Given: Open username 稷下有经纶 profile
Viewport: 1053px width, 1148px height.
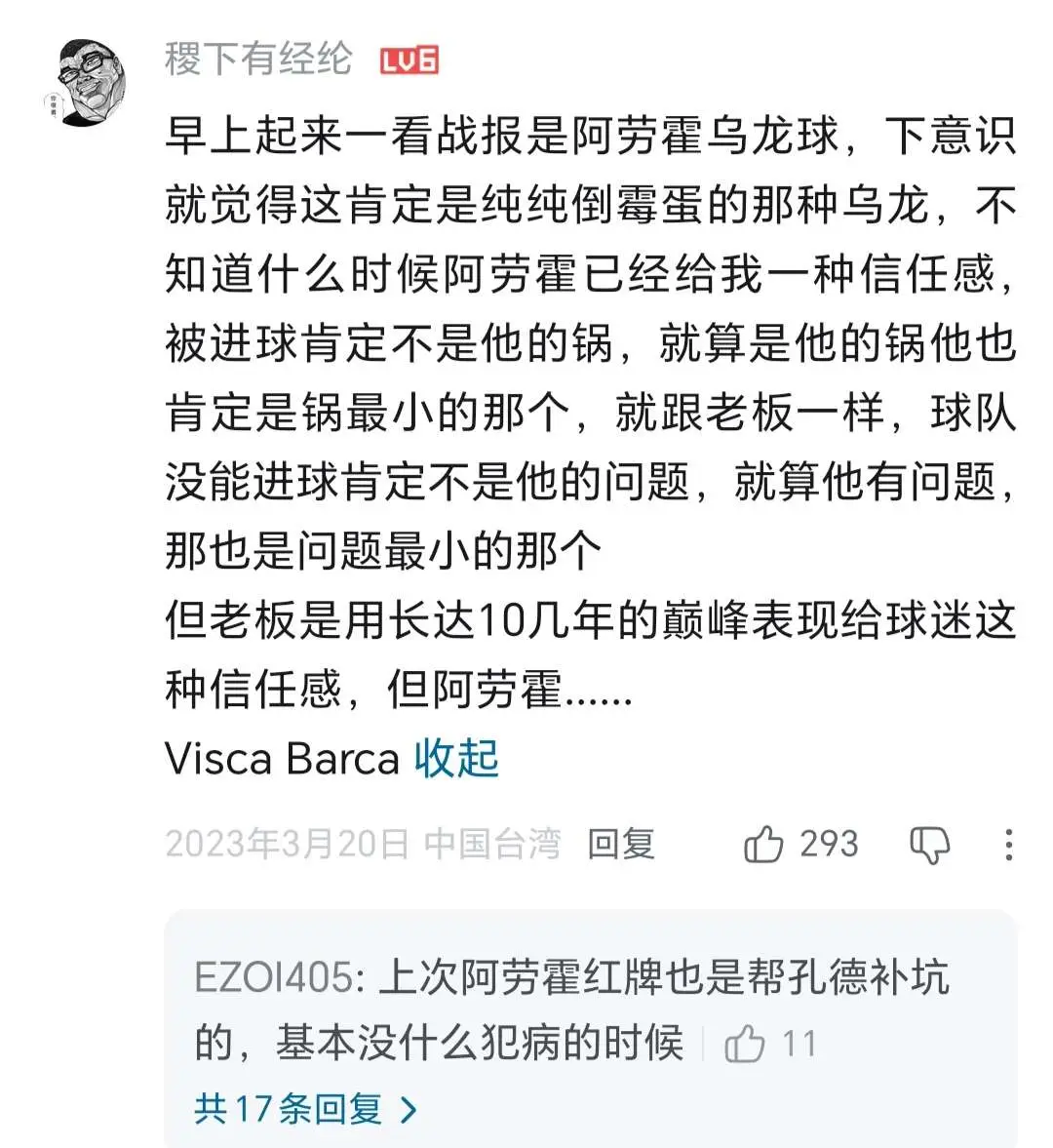Looking at the screenshot, I should pyautogui.click(x=258, y=58).
